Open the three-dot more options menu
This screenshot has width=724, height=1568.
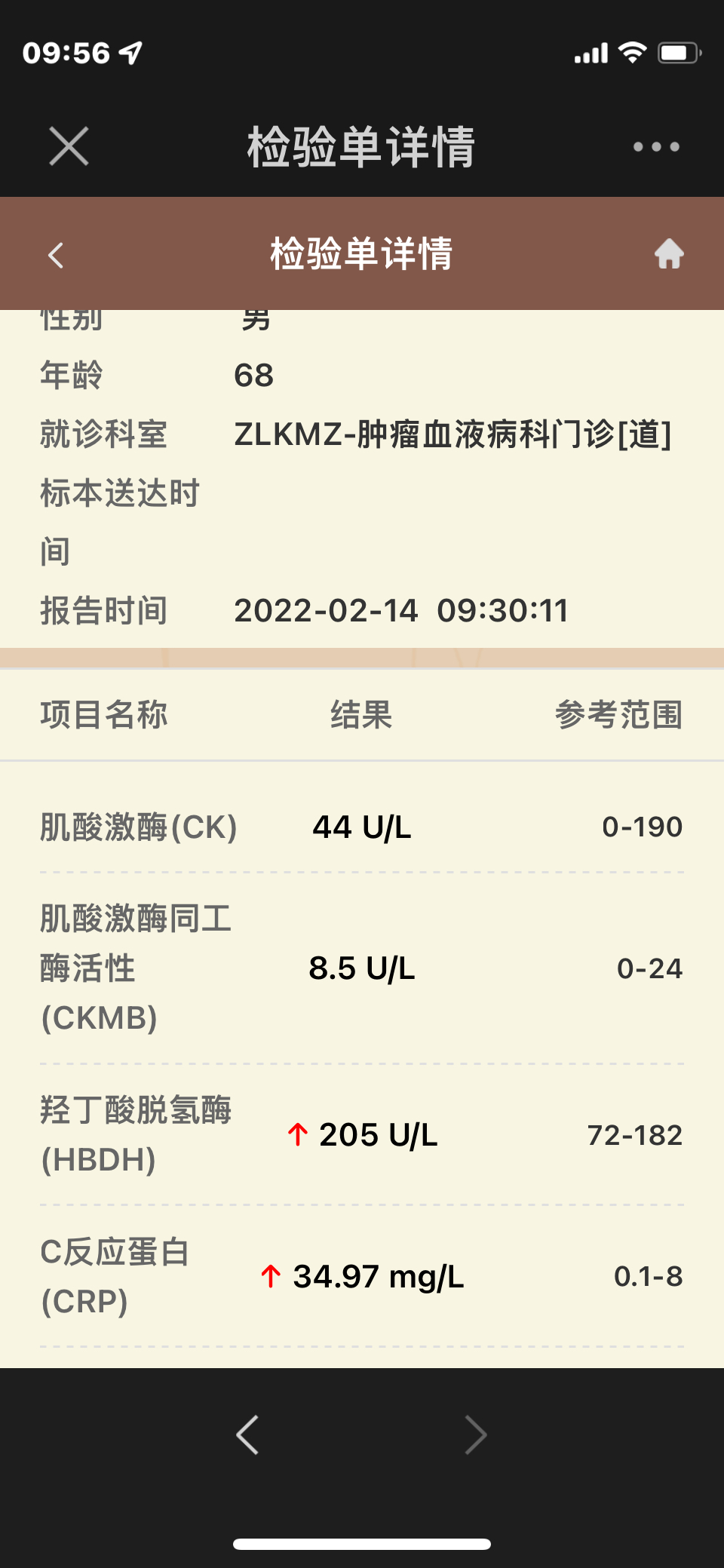click(656, 147)
